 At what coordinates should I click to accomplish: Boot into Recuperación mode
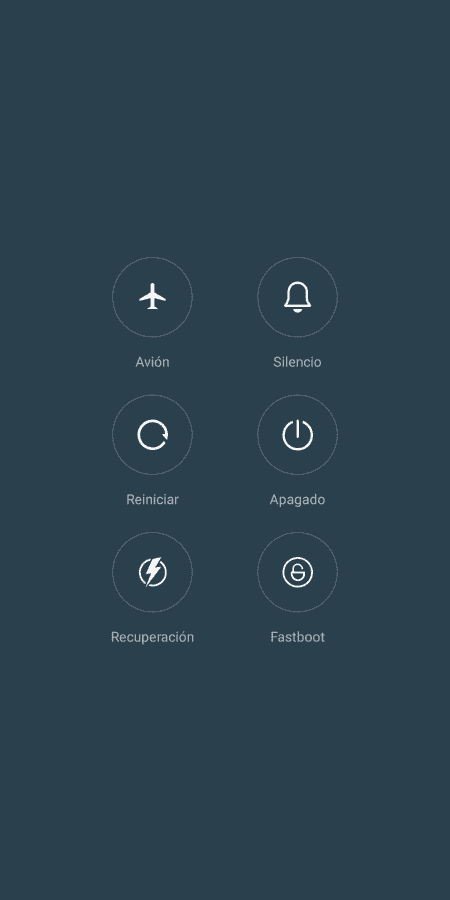(x=152, y=572)
